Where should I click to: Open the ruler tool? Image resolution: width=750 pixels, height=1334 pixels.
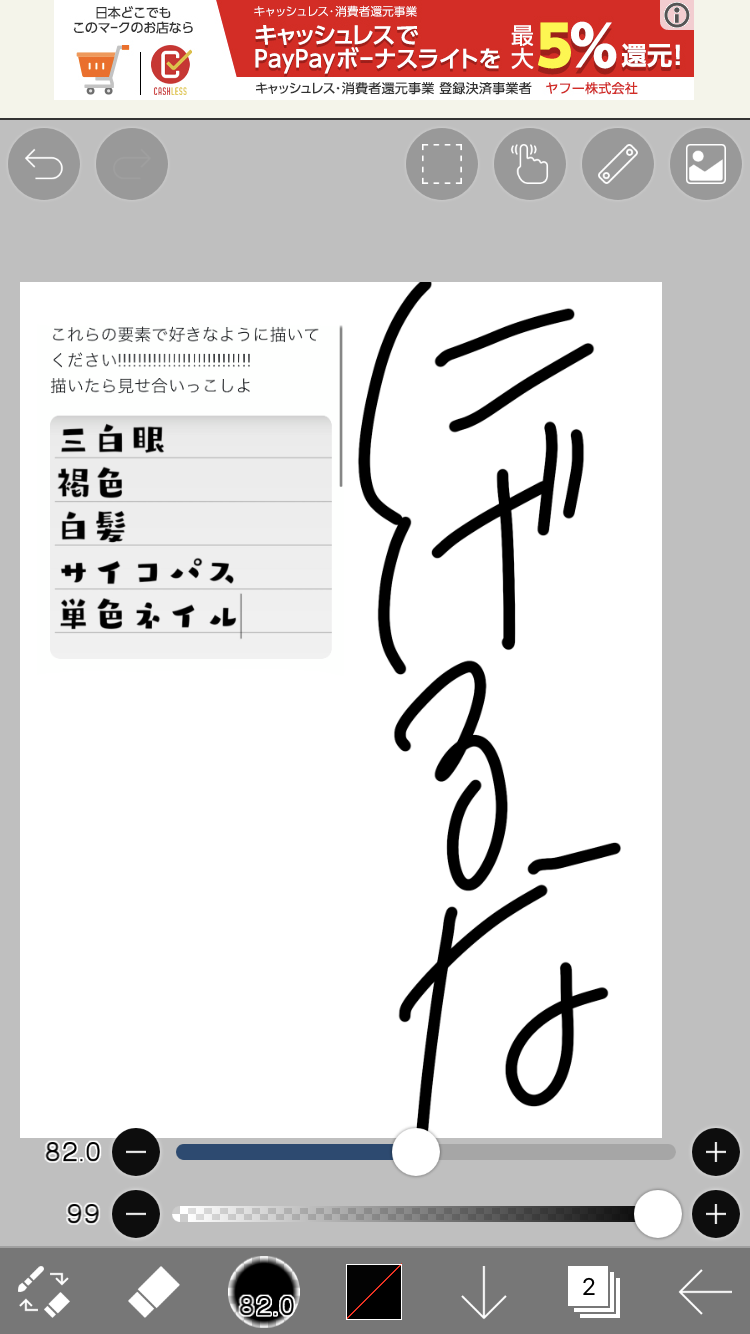[618, 164]
